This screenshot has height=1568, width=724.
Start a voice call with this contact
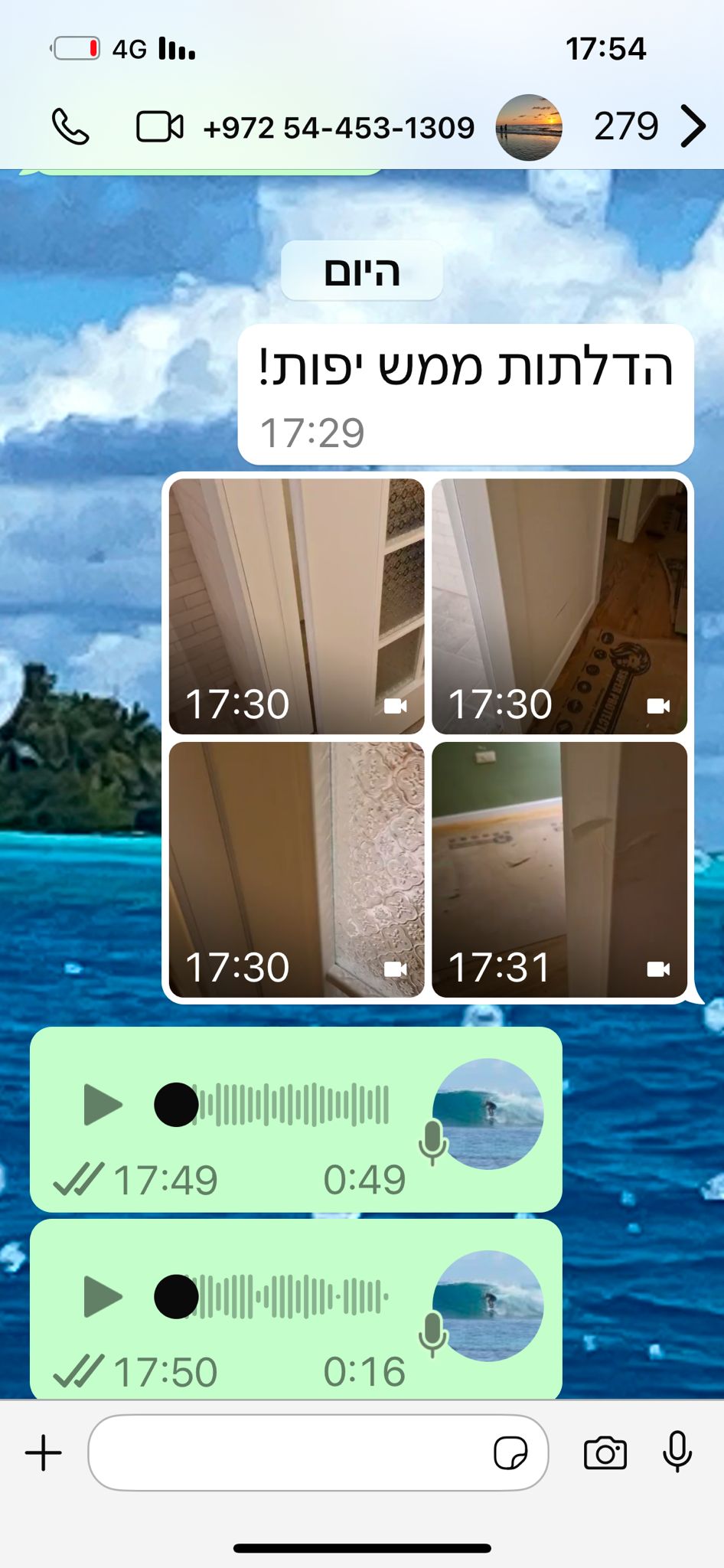click(x=70, y=127)
